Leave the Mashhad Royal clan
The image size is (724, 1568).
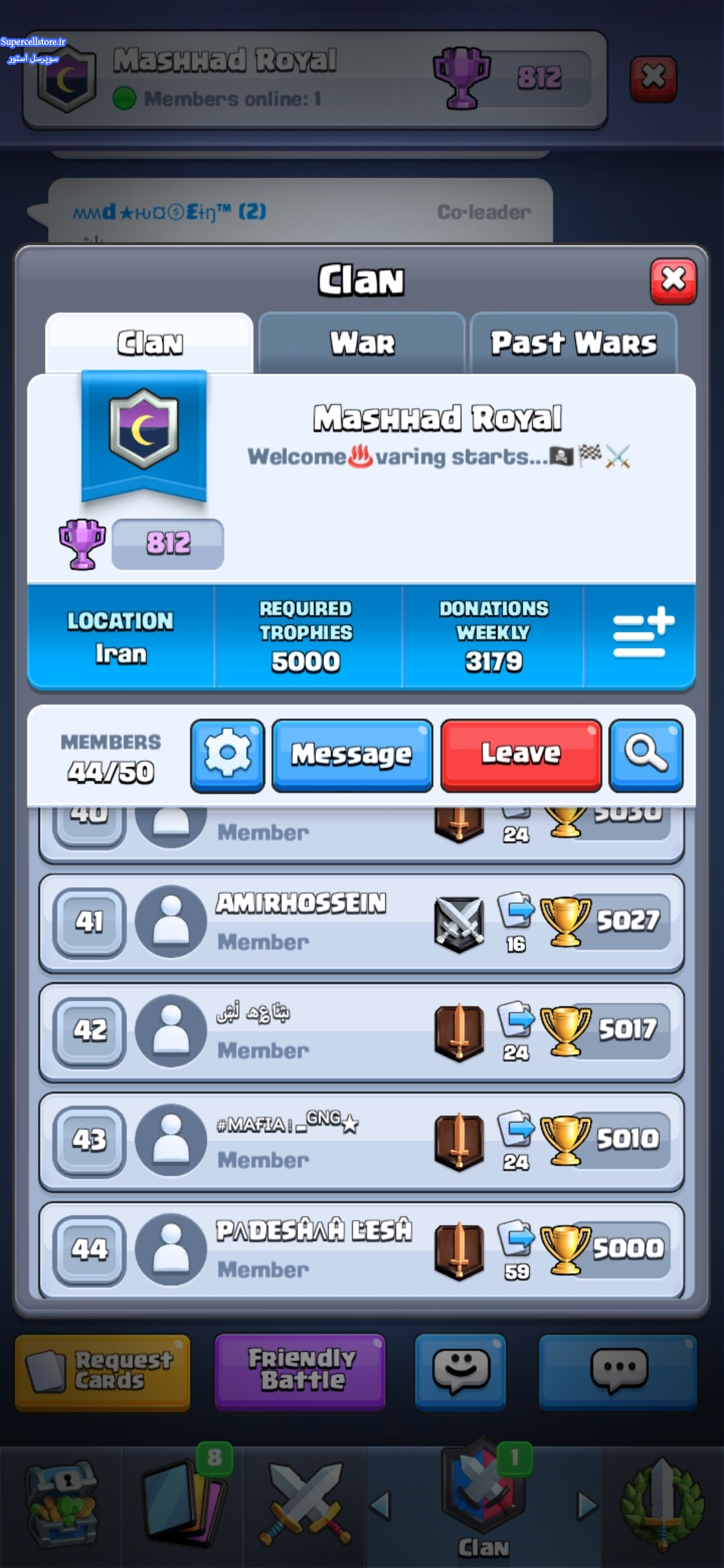click(521, 756)
